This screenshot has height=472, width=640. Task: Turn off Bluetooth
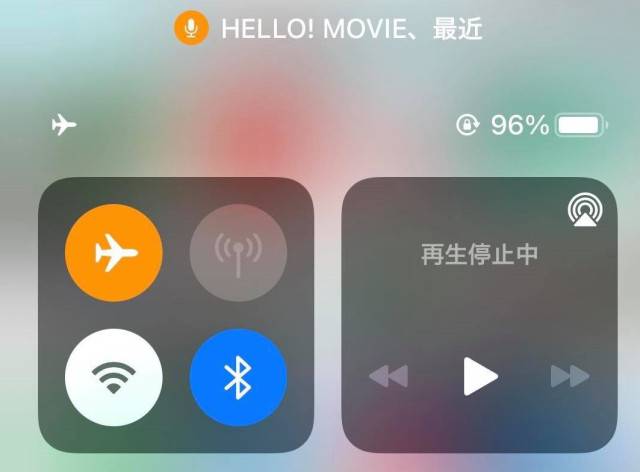point(238,377)
